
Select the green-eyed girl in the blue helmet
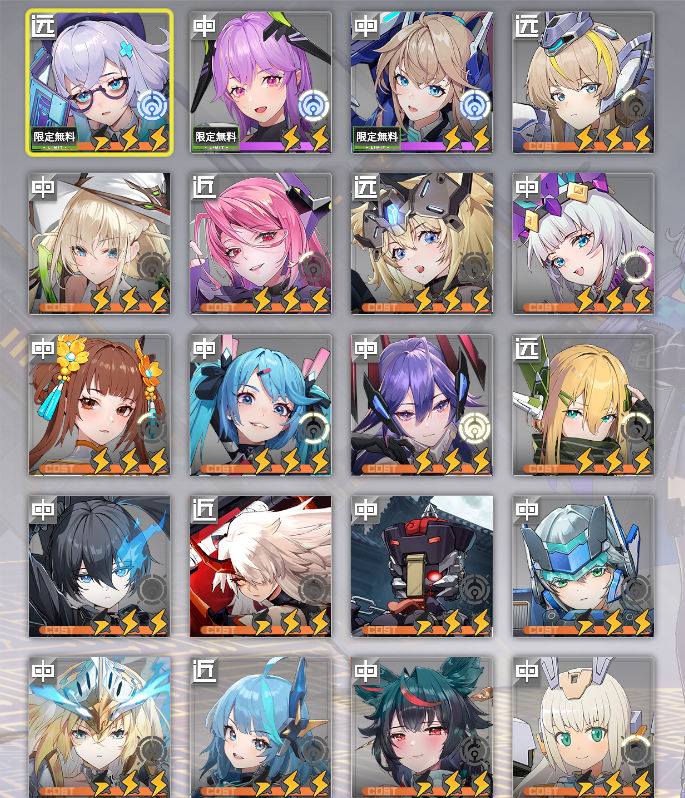pyautogui.click(x=583, y=566)
